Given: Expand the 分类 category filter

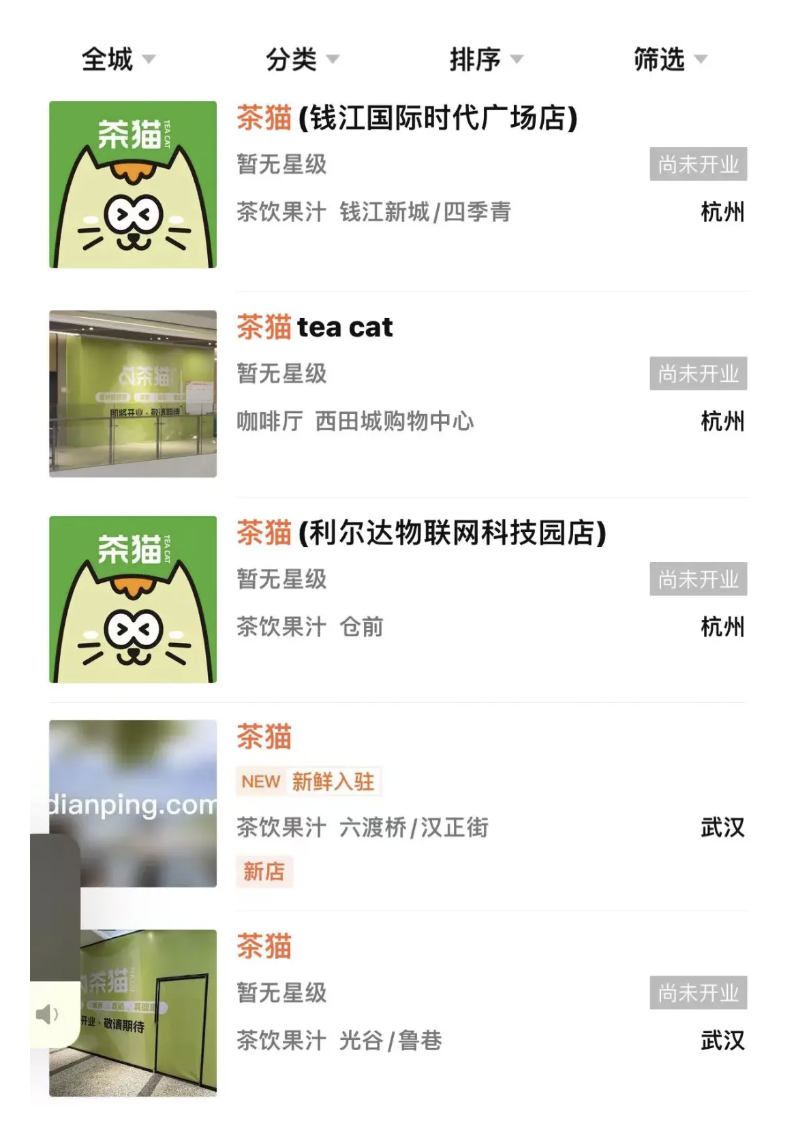Looking at the screenshot, I should pyautogui.click(x=302, y=59).
